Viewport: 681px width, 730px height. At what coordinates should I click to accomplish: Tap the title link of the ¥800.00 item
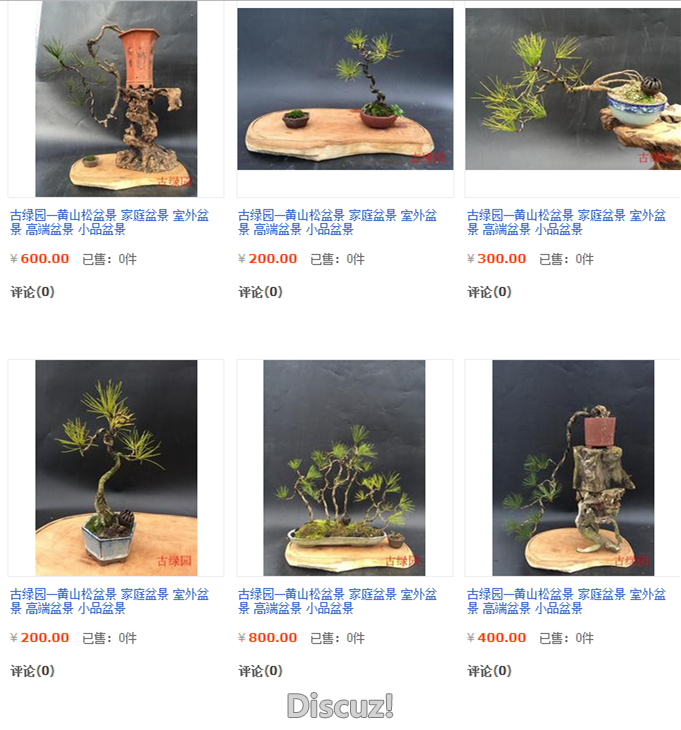coord(338,601)
